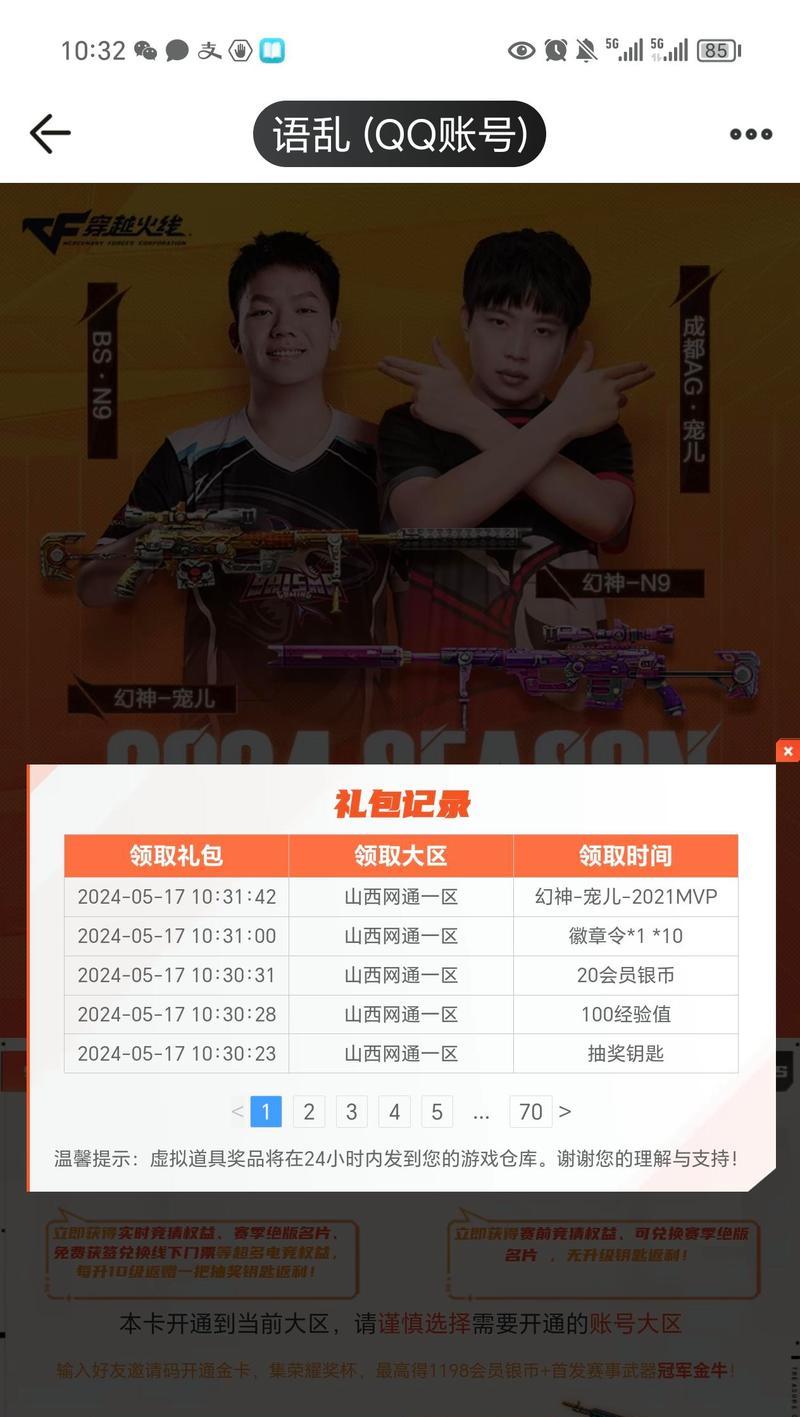Viewport: 800px width, 1417px height.
Task: Go to page 3 of gift records
Action: pyautogui.click(x=351, y=1112)
